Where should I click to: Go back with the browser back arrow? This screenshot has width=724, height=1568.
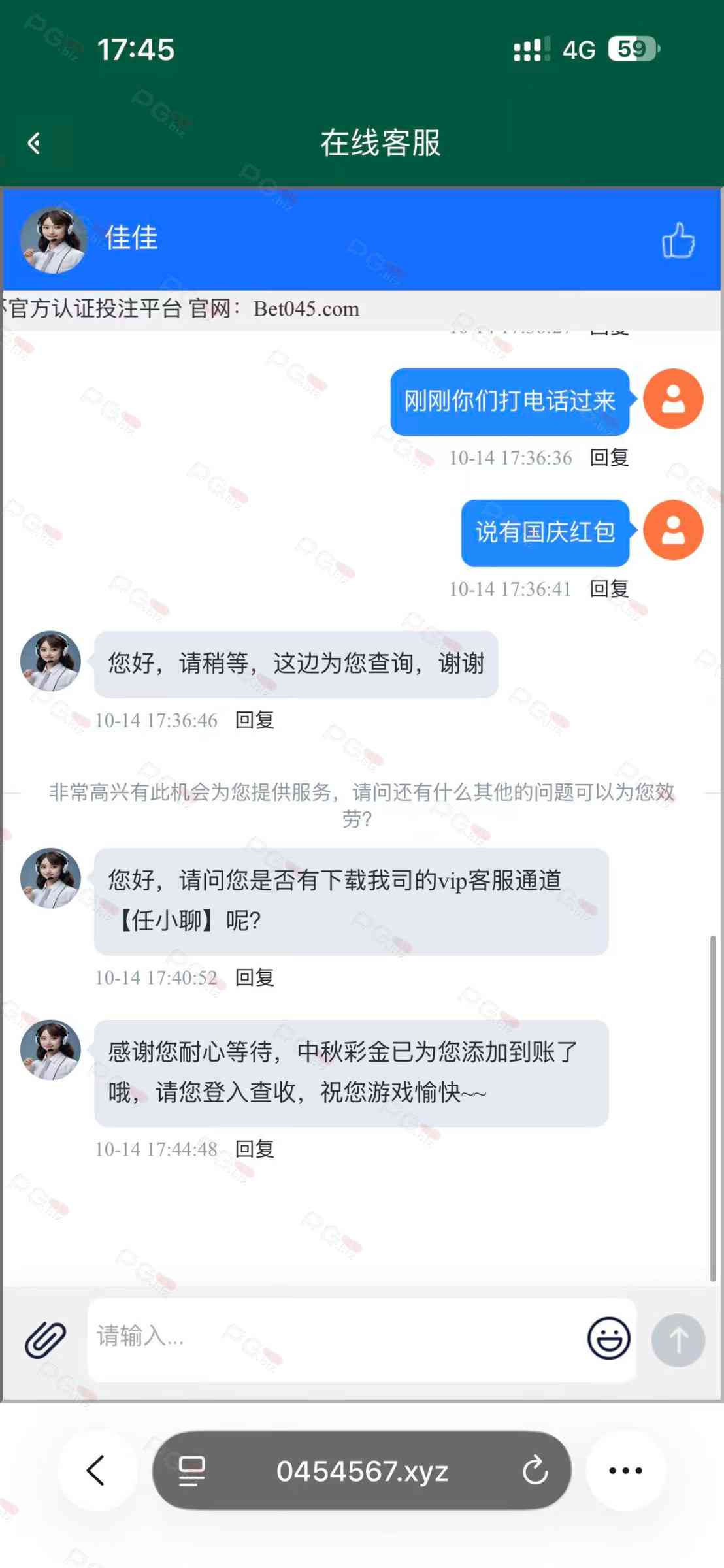click(x=97, y=1470)
